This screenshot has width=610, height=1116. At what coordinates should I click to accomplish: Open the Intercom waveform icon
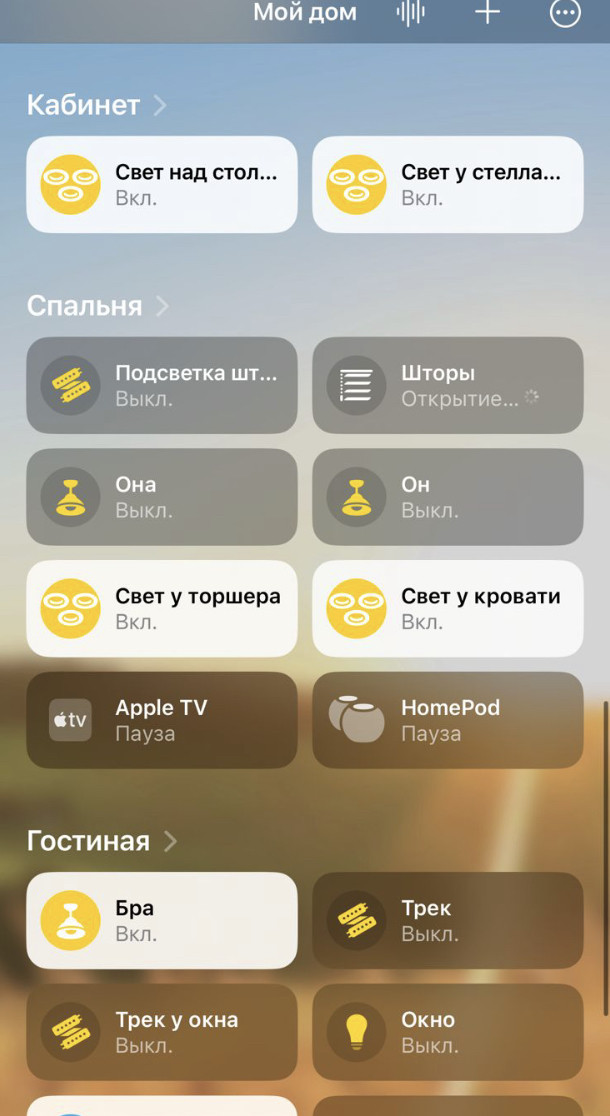click(x=410, y=13)
